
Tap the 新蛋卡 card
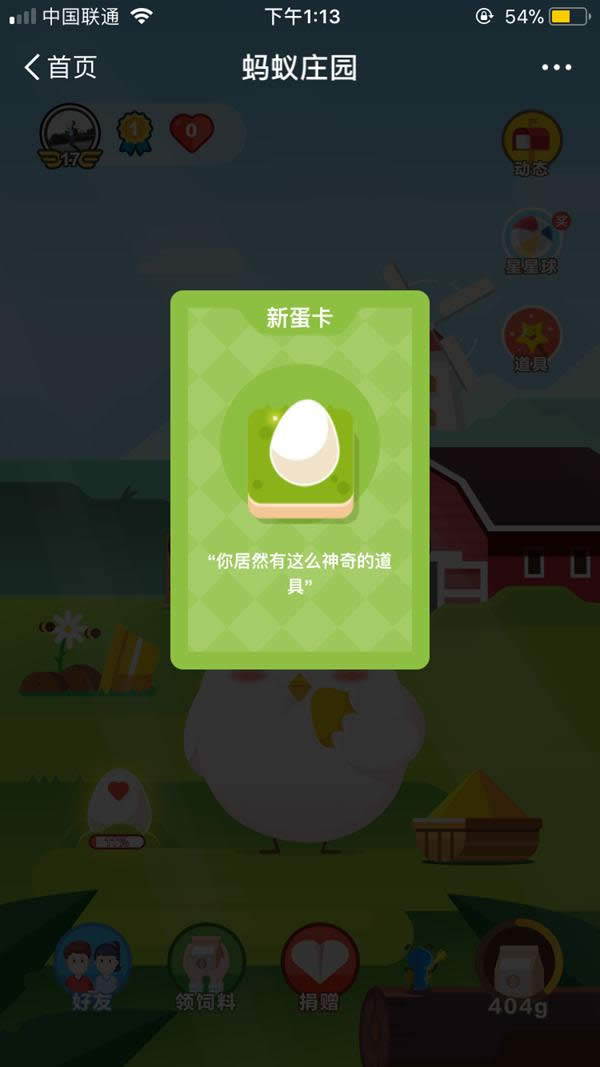tap(299, 479)
